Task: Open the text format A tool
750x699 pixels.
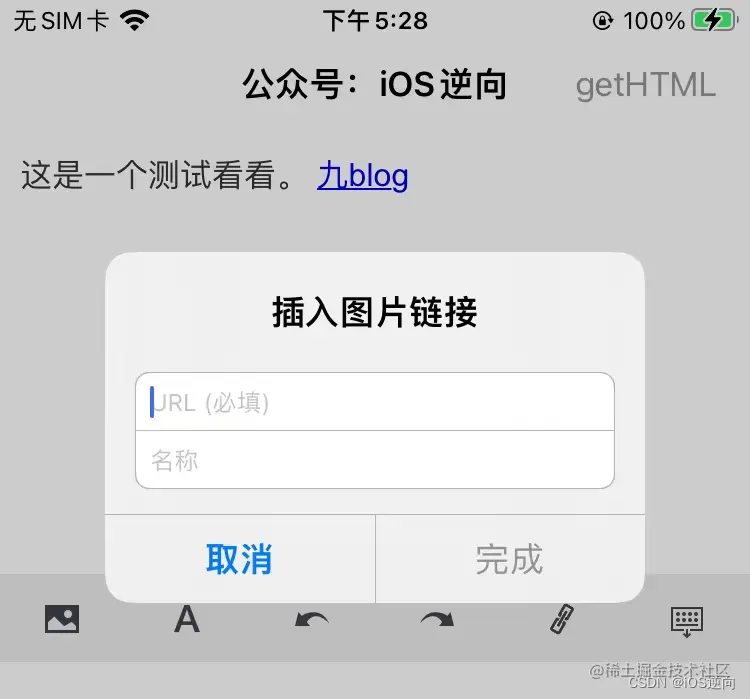Action: click(x=187, y=621)
